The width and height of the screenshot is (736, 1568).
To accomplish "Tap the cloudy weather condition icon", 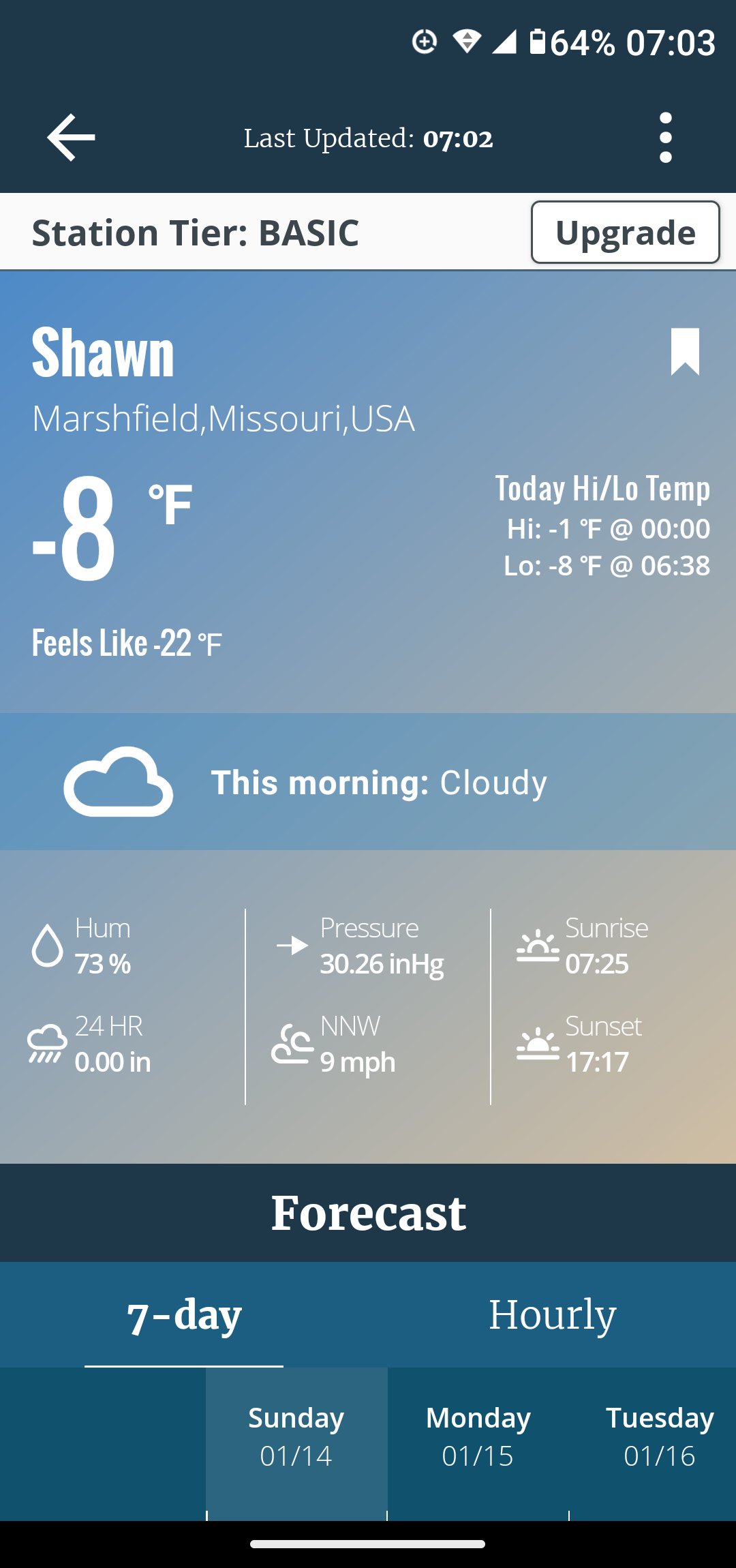I will click(116, 782).
